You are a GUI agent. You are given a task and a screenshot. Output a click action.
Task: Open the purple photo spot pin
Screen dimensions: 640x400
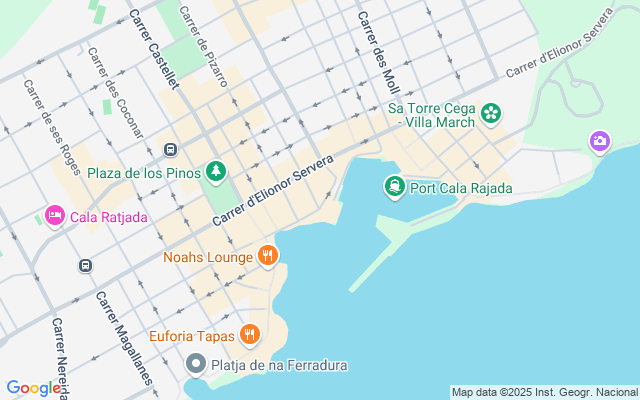pos(599,141)
